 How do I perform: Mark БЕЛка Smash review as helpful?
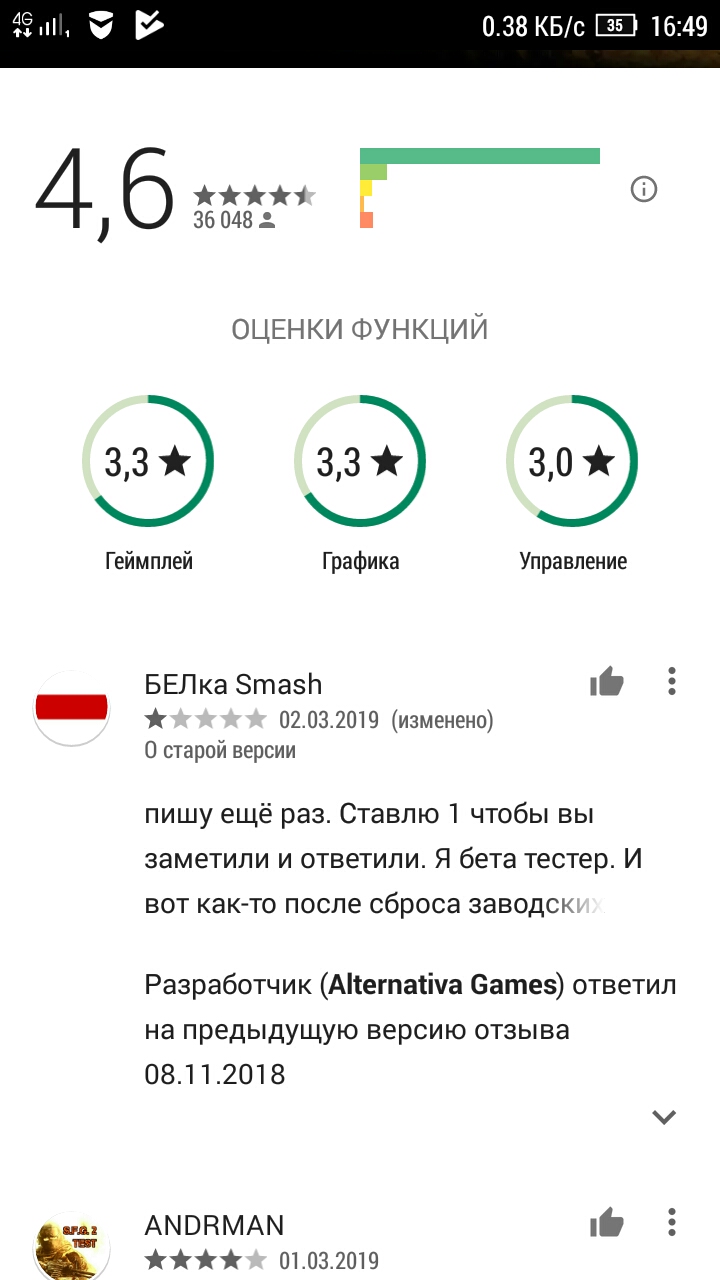(606, 683)
